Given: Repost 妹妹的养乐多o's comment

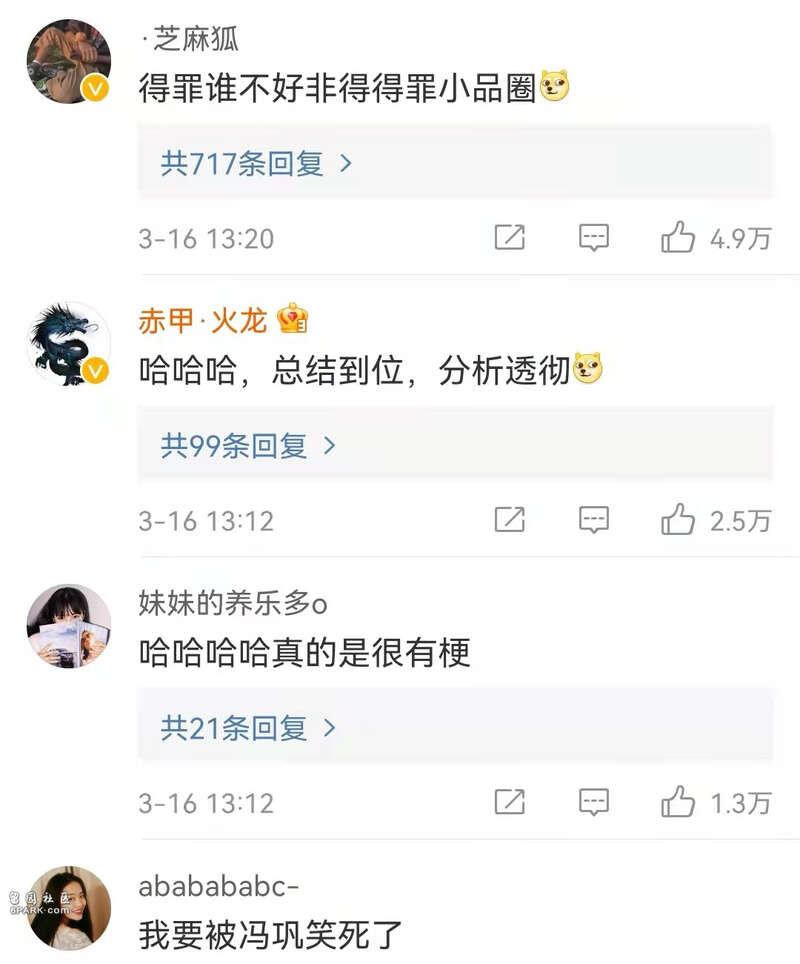Looking at the screenshot, I should tap(510, 802).
